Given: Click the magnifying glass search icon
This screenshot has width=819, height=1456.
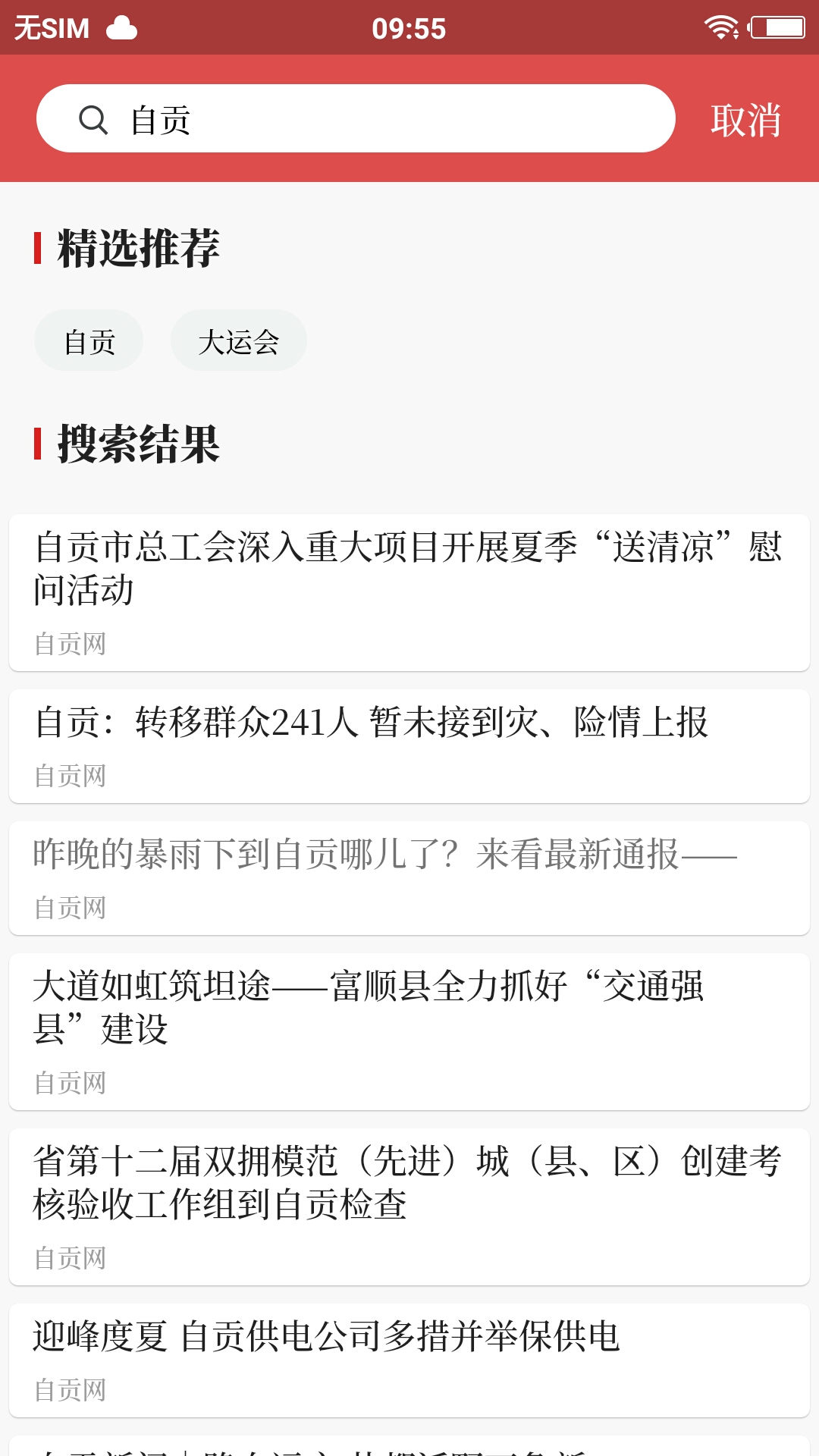Looking at the screenshot, I should pyautogui.click(x=93, y=118).
